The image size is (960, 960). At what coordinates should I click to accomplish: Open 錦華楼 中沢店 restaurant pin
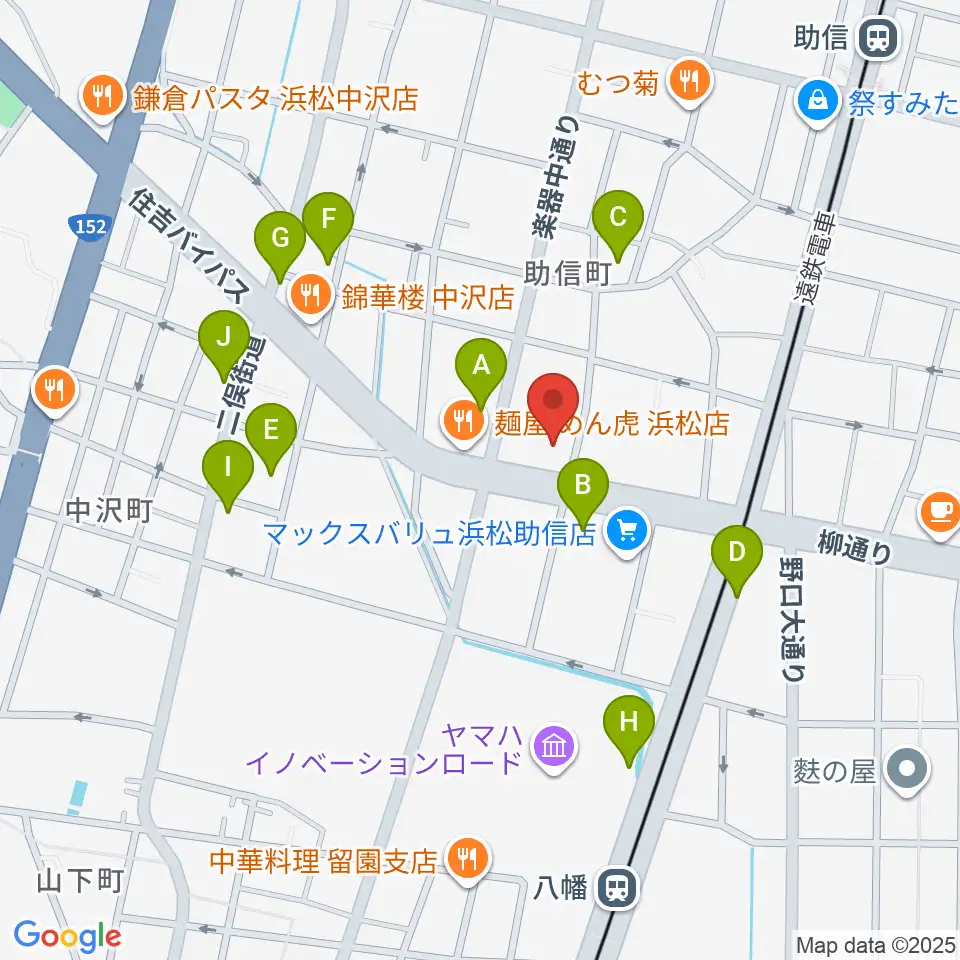(312, 296)
